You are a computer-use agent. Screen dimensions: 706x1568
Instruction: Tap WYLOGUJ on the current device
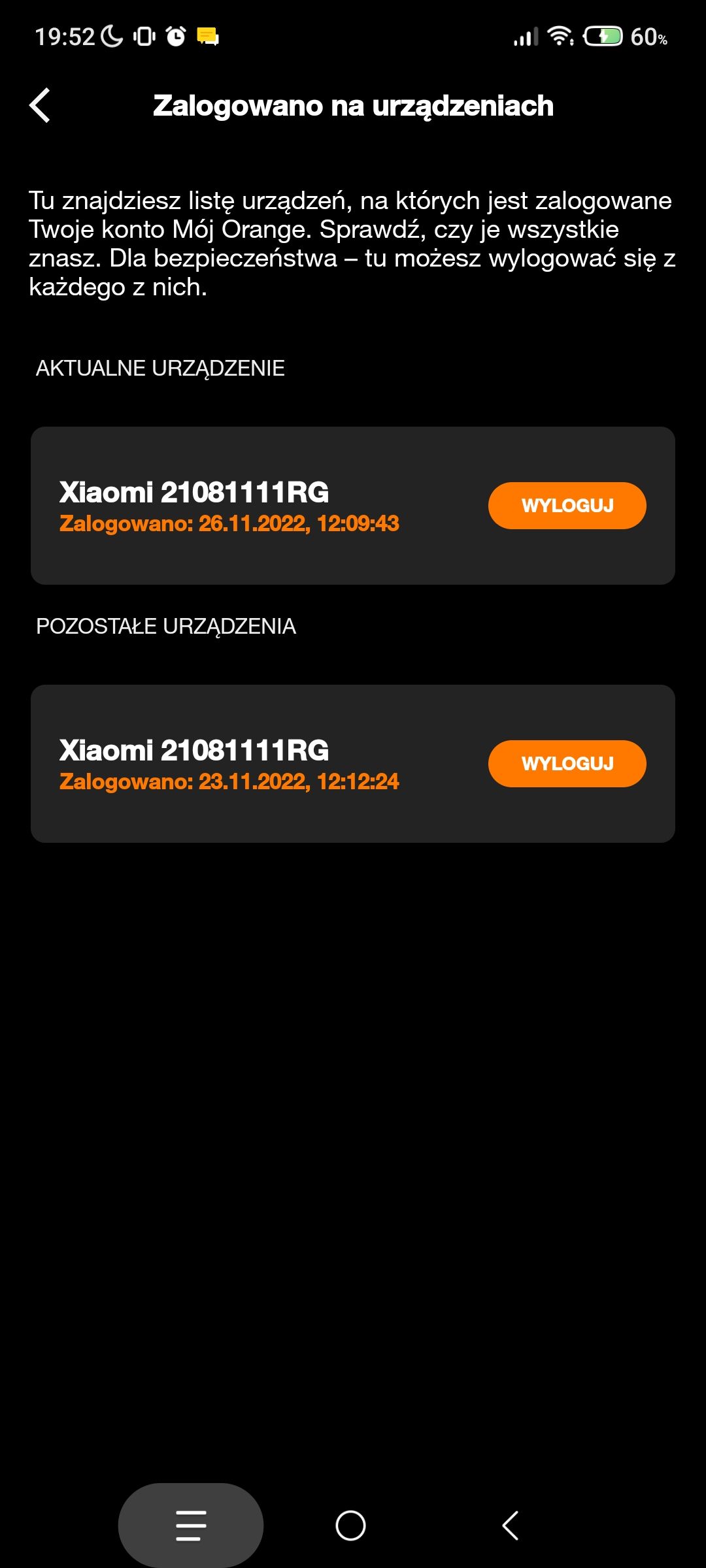click(566, 505)
